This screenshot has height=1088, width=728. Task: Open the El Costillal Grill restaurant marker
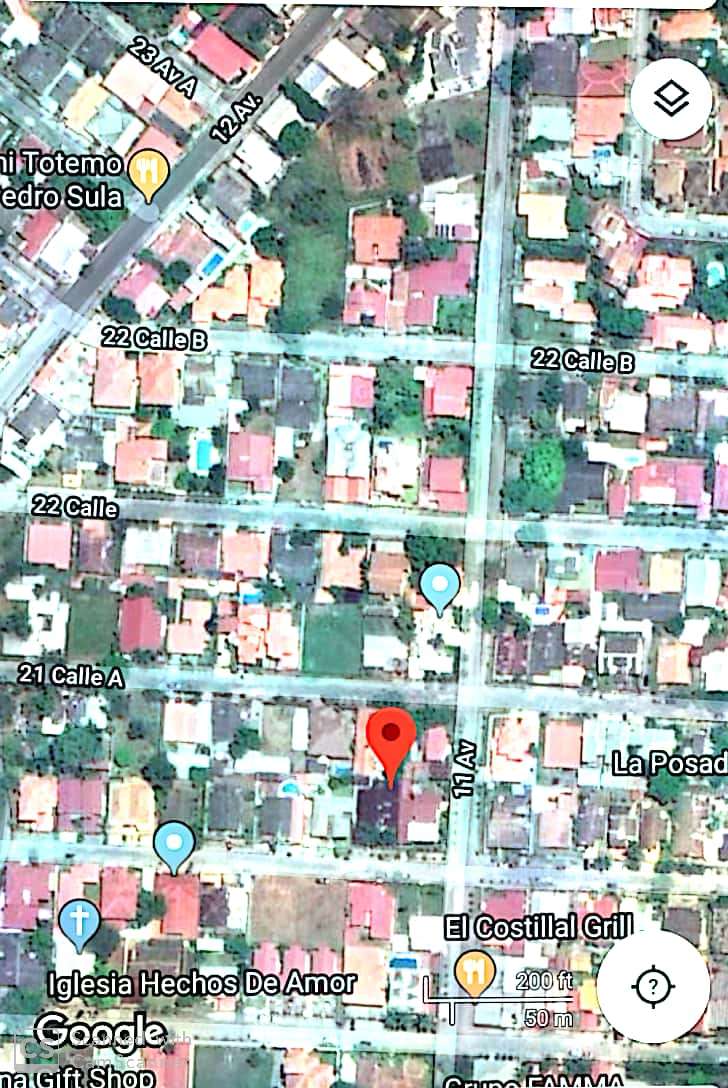pos(472,972)
